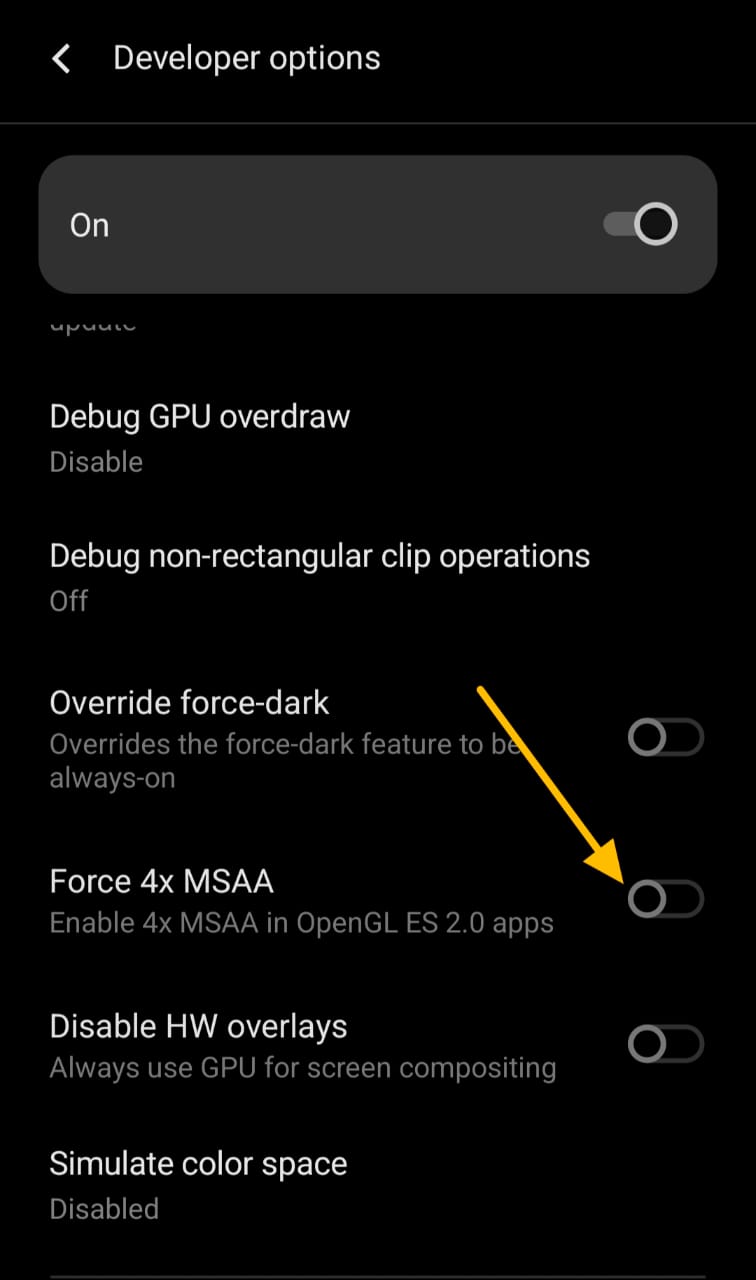
Task: Open Simulate color space options
Action: pos(198,1185)
